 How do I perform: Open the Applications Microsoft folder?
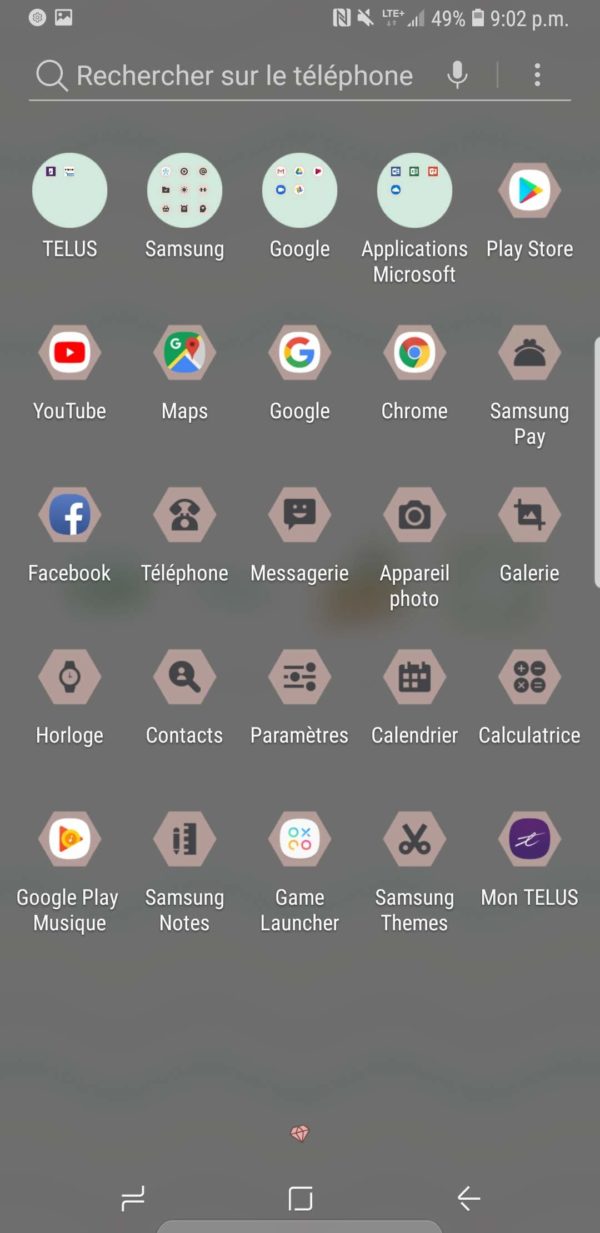414,191
